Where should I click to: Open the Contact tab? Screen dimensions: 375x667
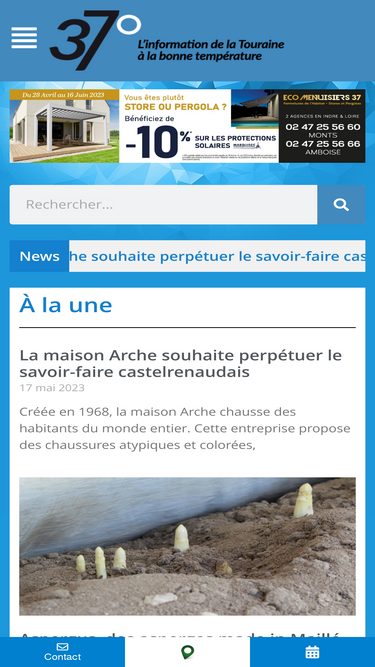pos(62,652)
